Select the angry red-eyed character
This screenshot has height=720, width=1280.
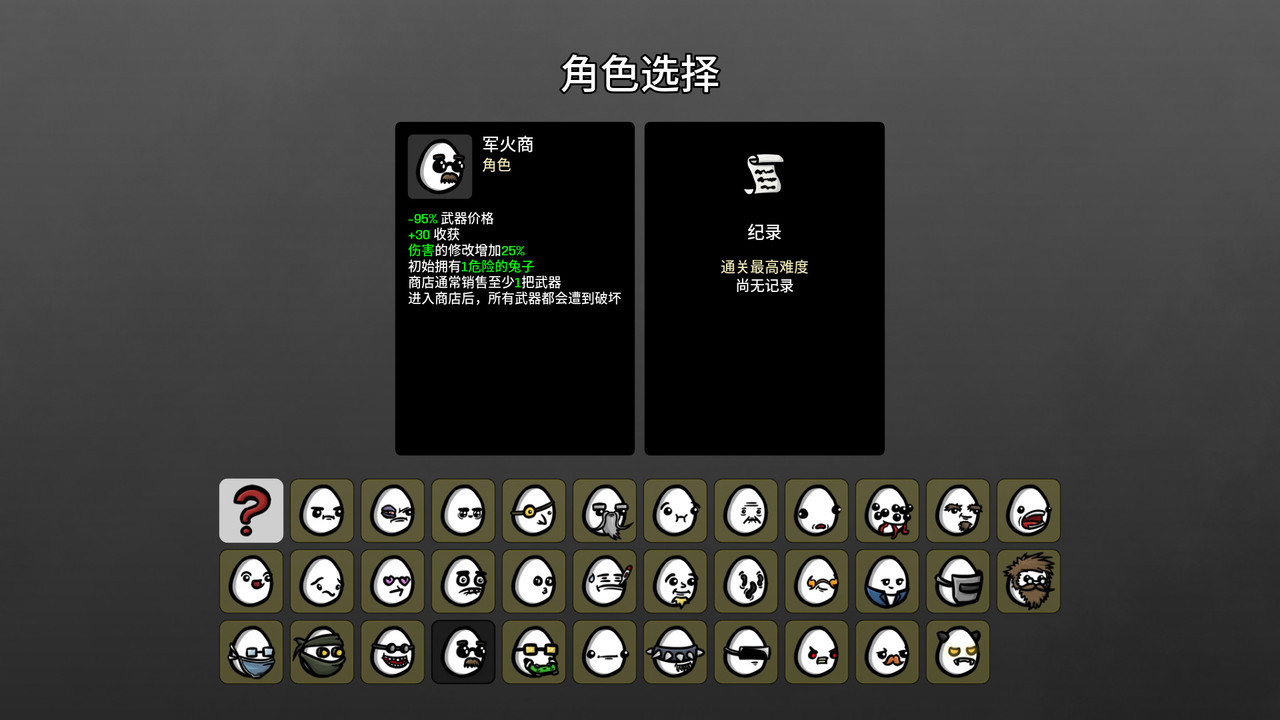pyautogui.click(x=816, y=652)
